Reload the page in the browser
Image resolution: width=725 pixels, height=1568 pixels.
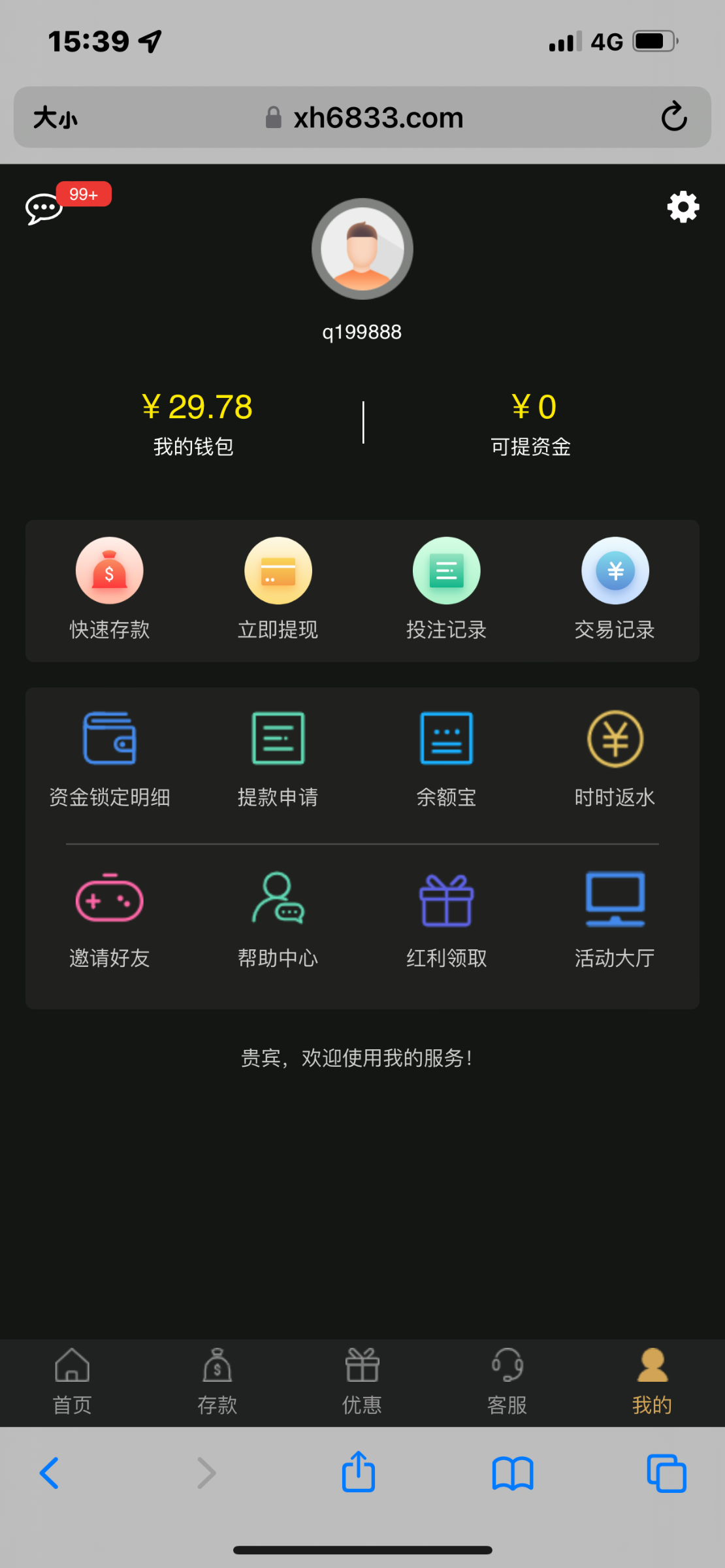673,117
